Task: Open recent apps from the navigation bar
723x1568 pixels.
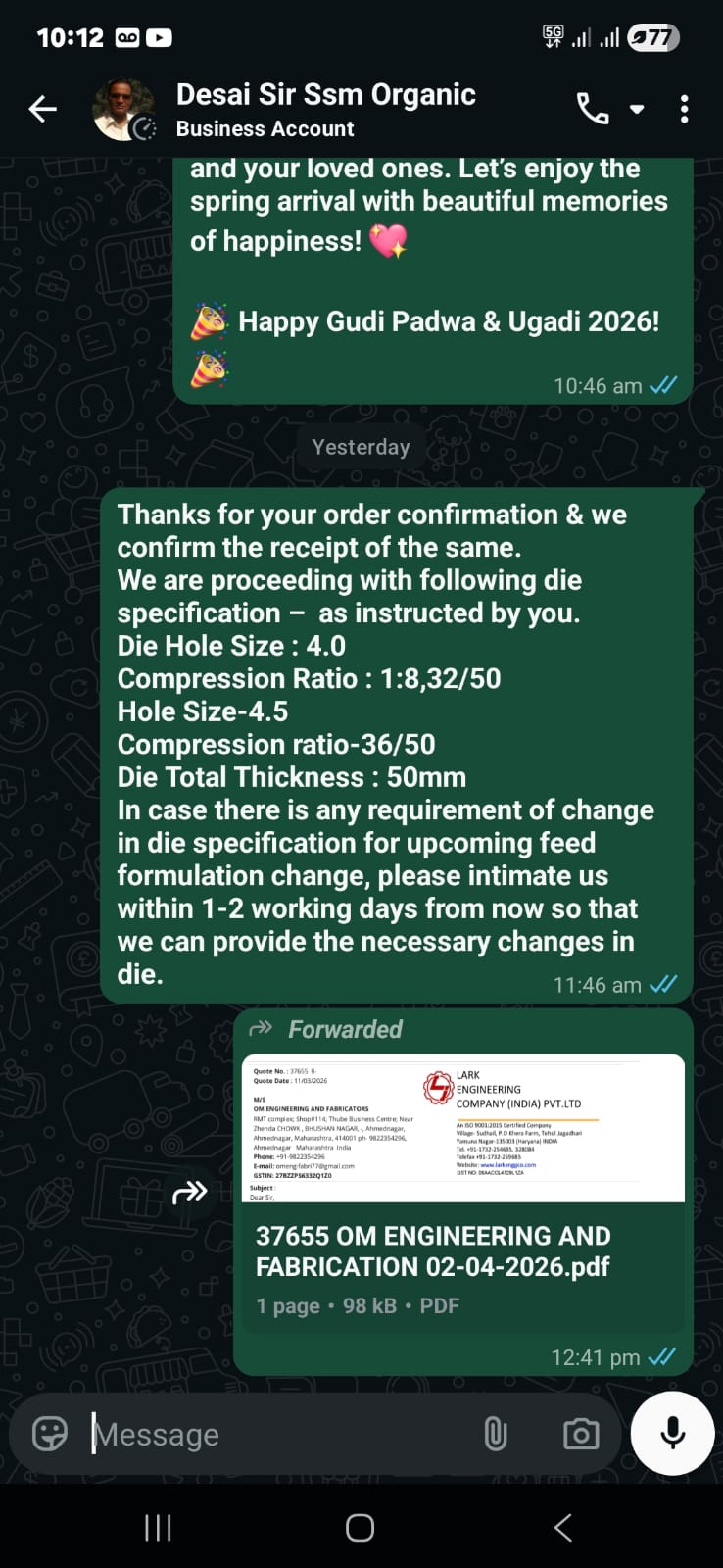Action: point(158,1527)
